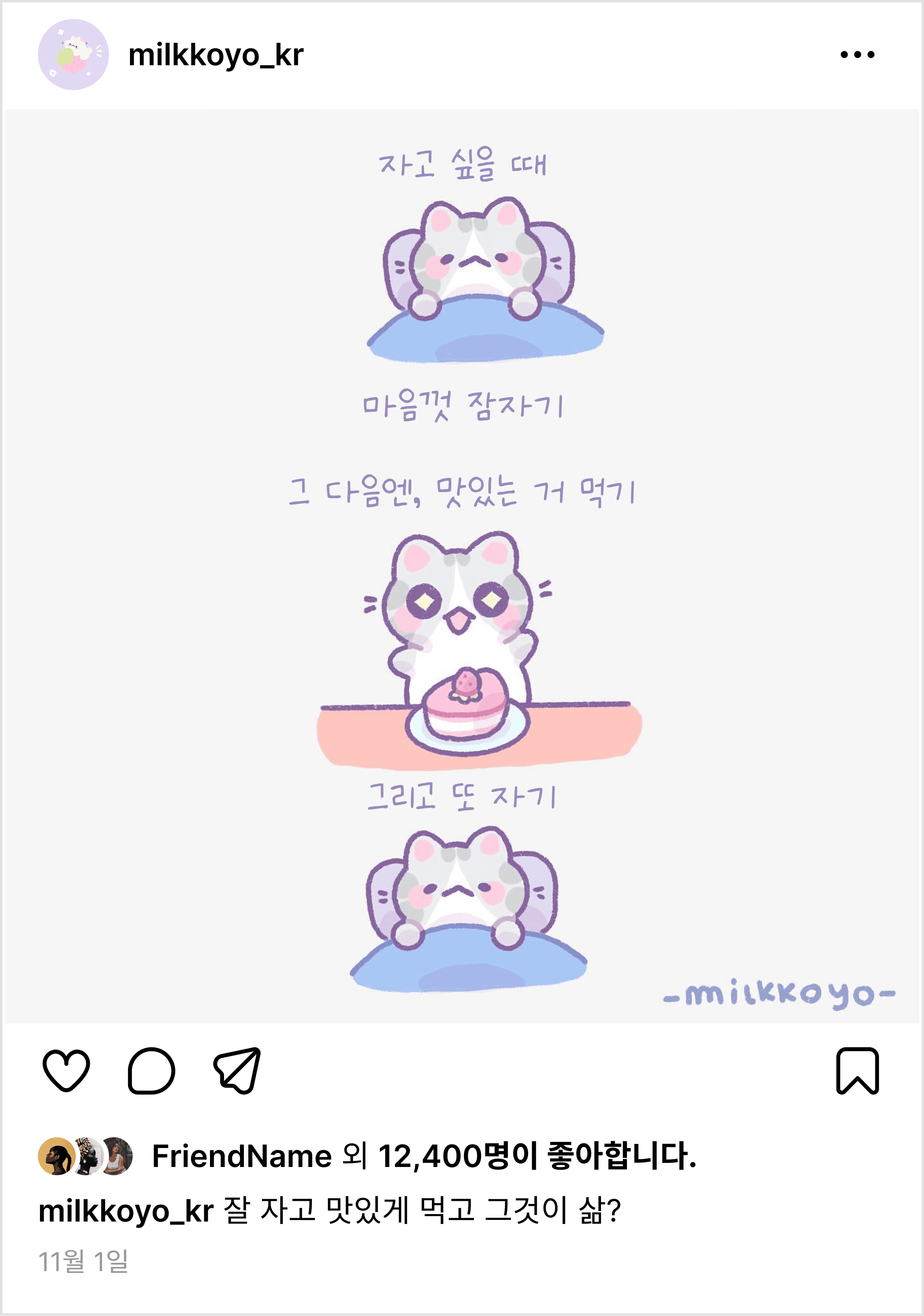Open the milkkoyo_kr username in the header

pyautogui.click(x=215, y=56)
